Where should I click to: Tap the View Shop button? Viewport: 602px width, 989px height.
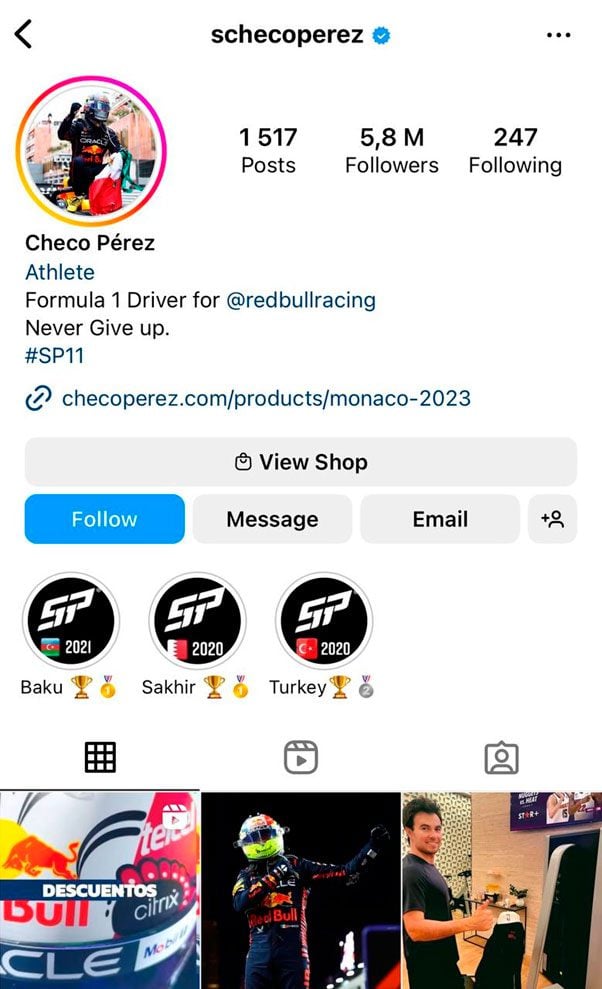(x=301, y=462)
